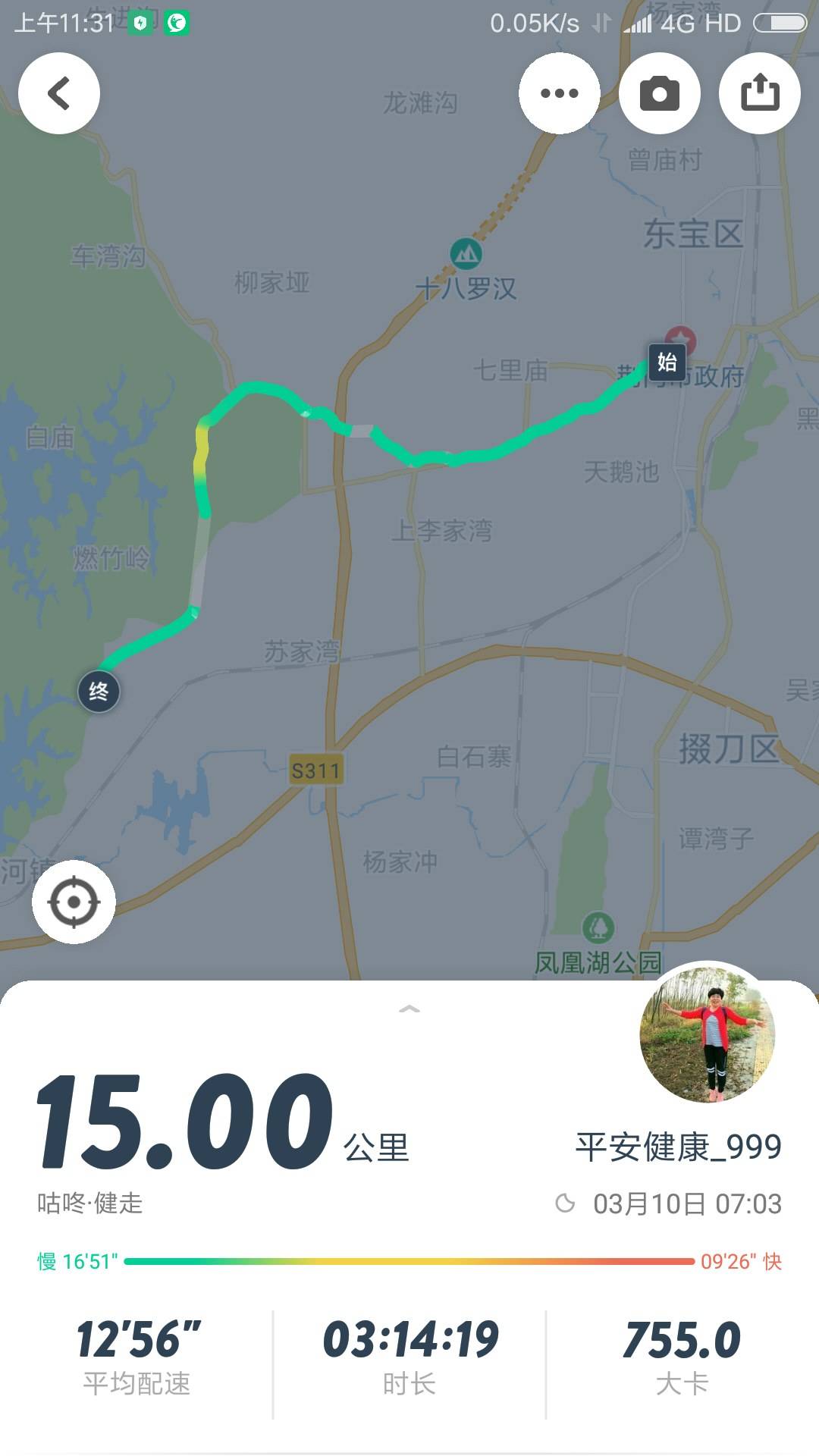Open the more options menu

tap(560, 93)
